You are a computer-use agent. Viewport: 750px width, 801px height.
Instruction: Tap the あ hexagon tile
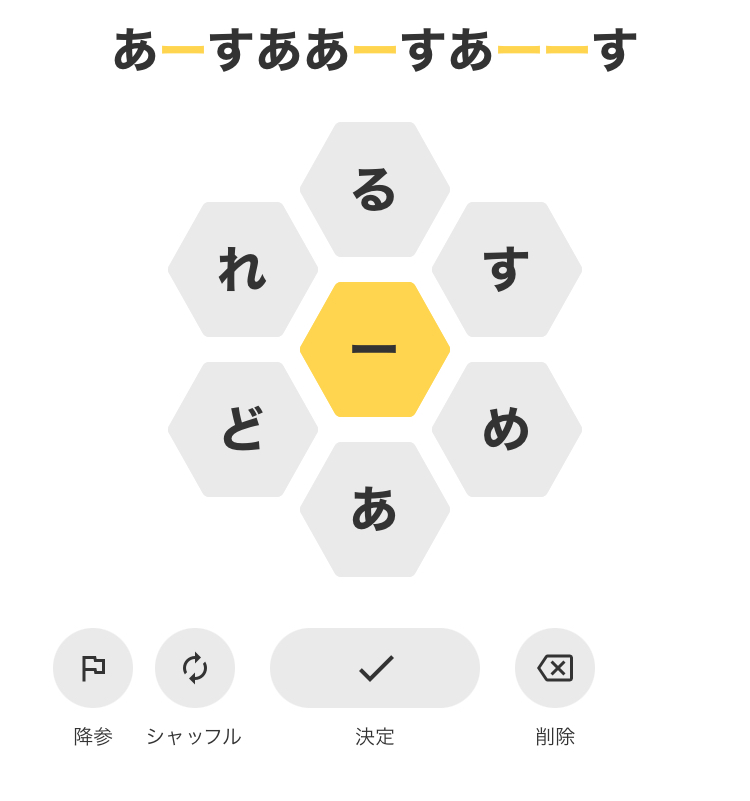[375, 510]
